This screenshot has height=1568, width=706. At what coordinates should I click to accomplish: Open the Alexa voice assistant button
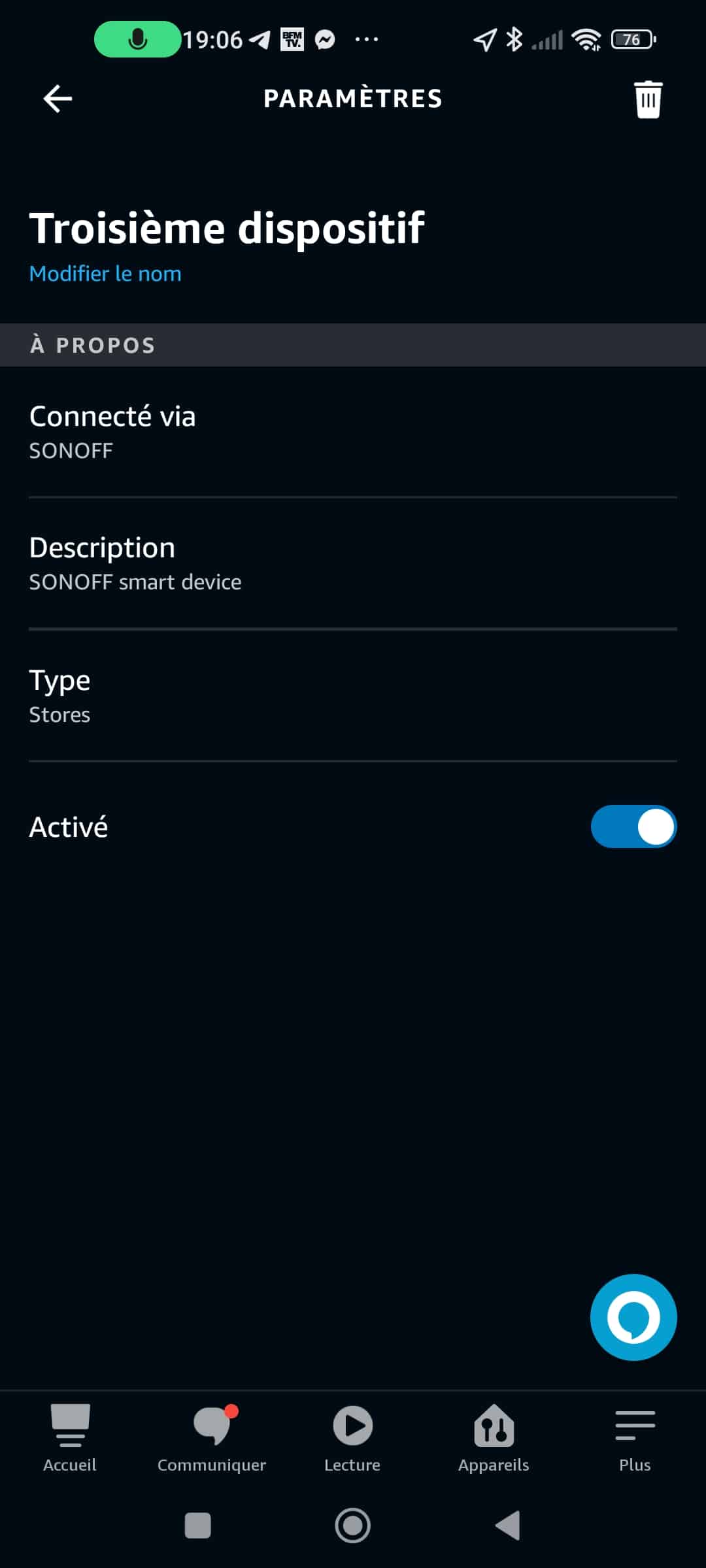coord(633,1317)
